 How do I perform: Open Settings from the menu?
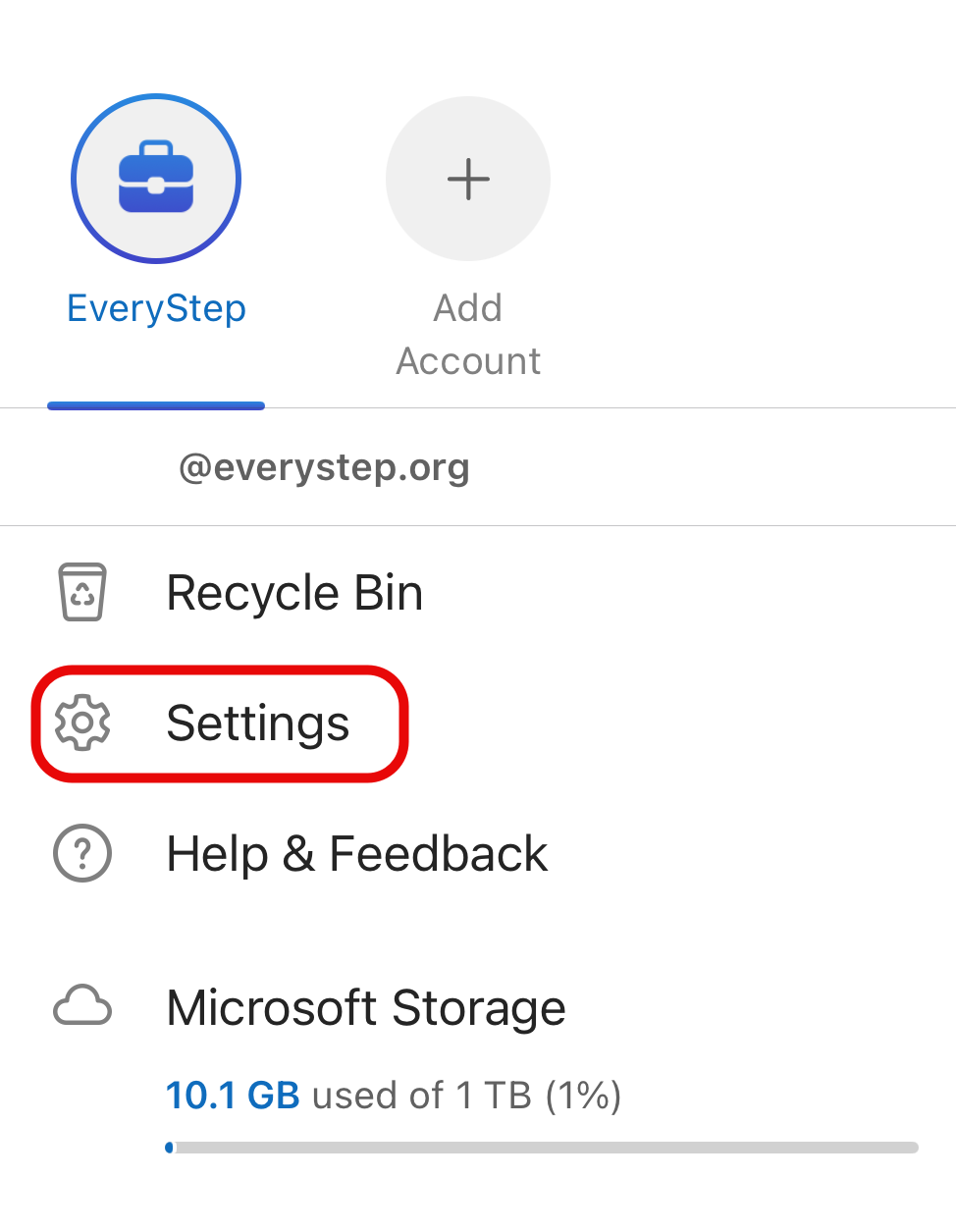[x=257, y=723]
